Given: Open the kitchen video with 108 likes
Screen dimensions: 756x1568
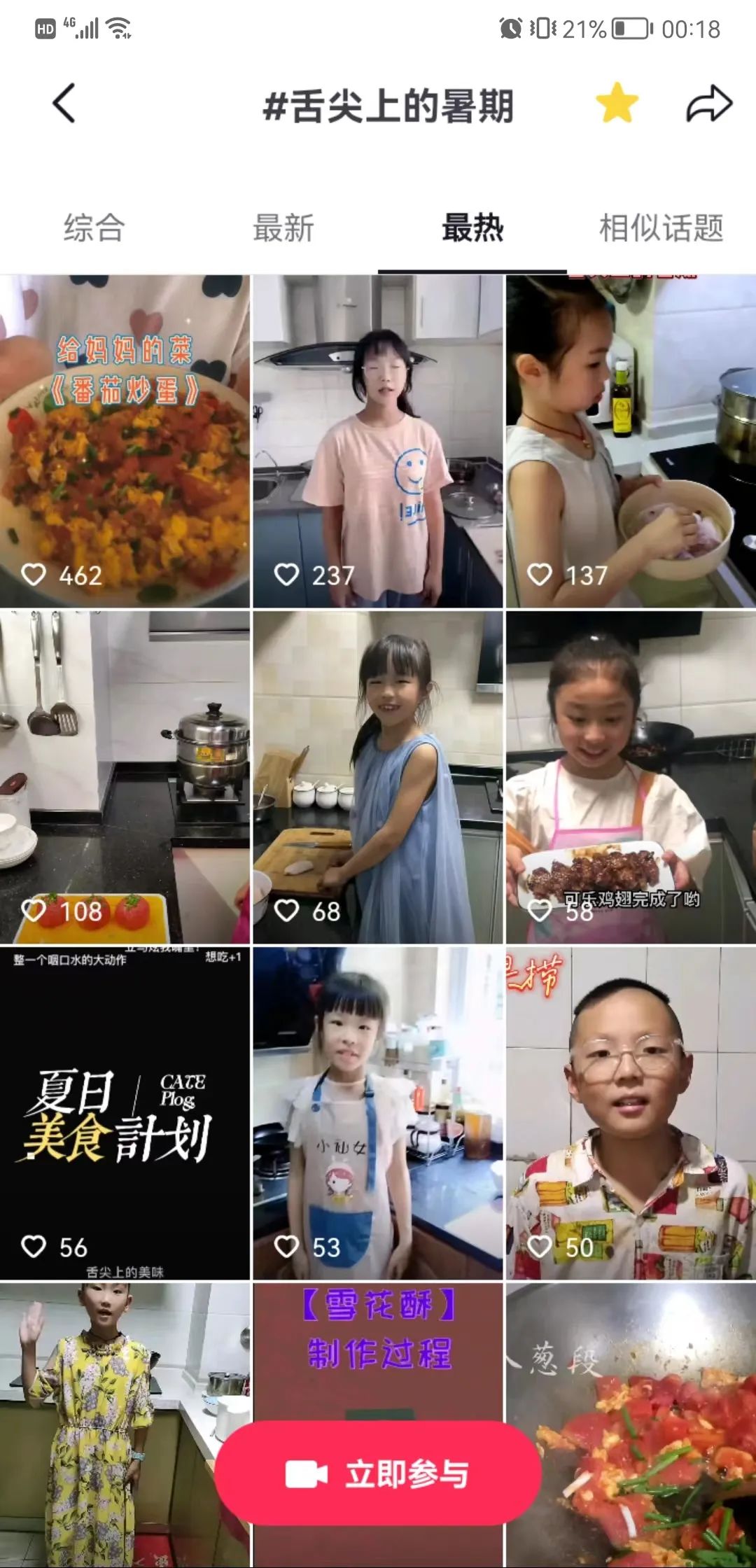Looking at the screenshot, I should 125,777.
